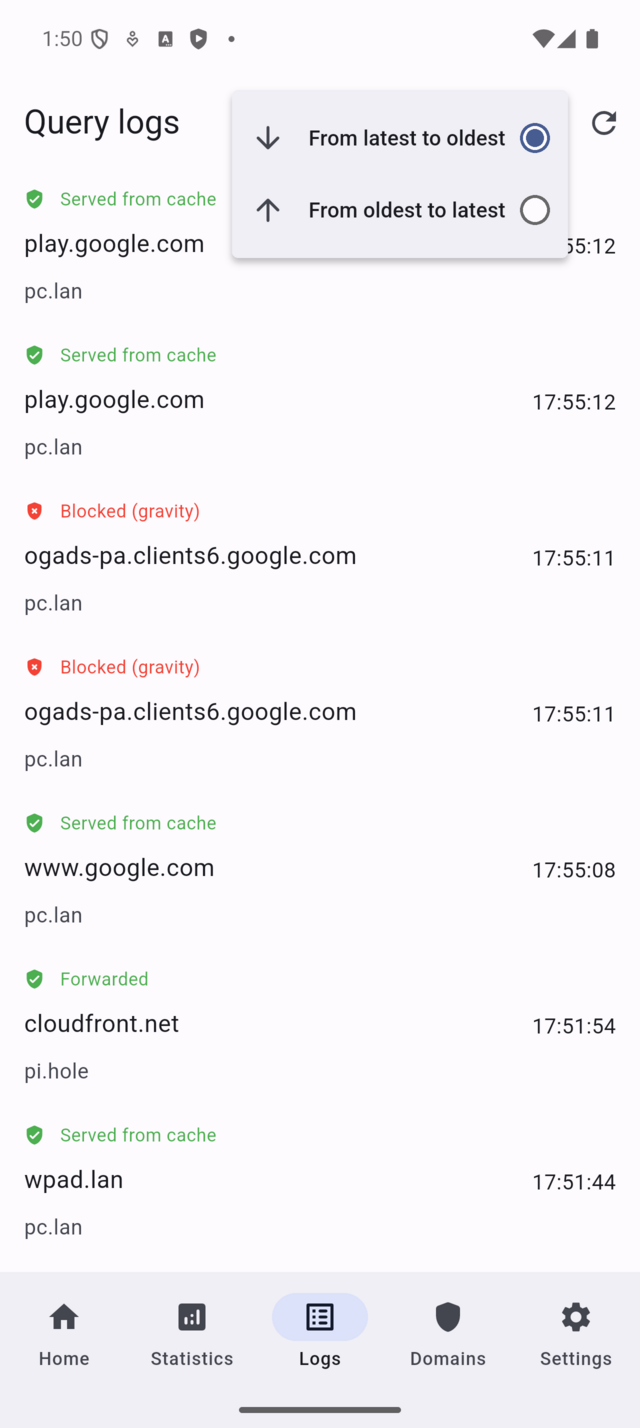
Task: Select From latest to oldest option
Action: pos(400,138)
